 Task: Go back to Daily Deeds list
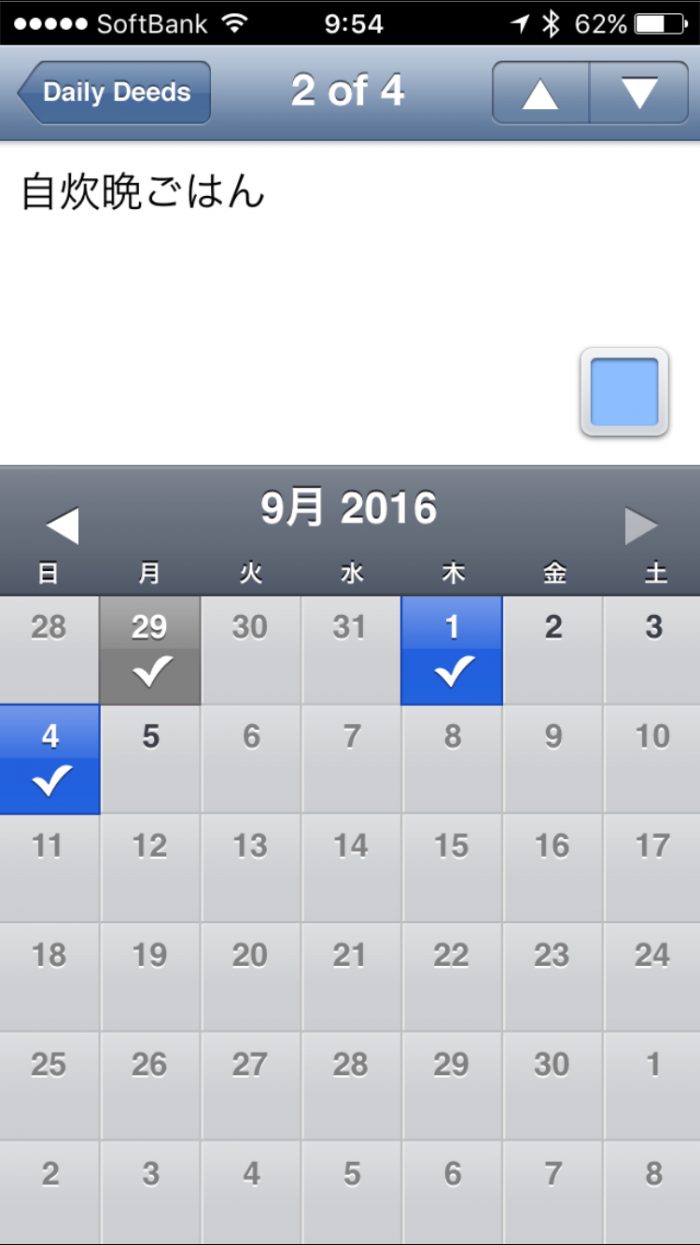click(x=115, y=92)
